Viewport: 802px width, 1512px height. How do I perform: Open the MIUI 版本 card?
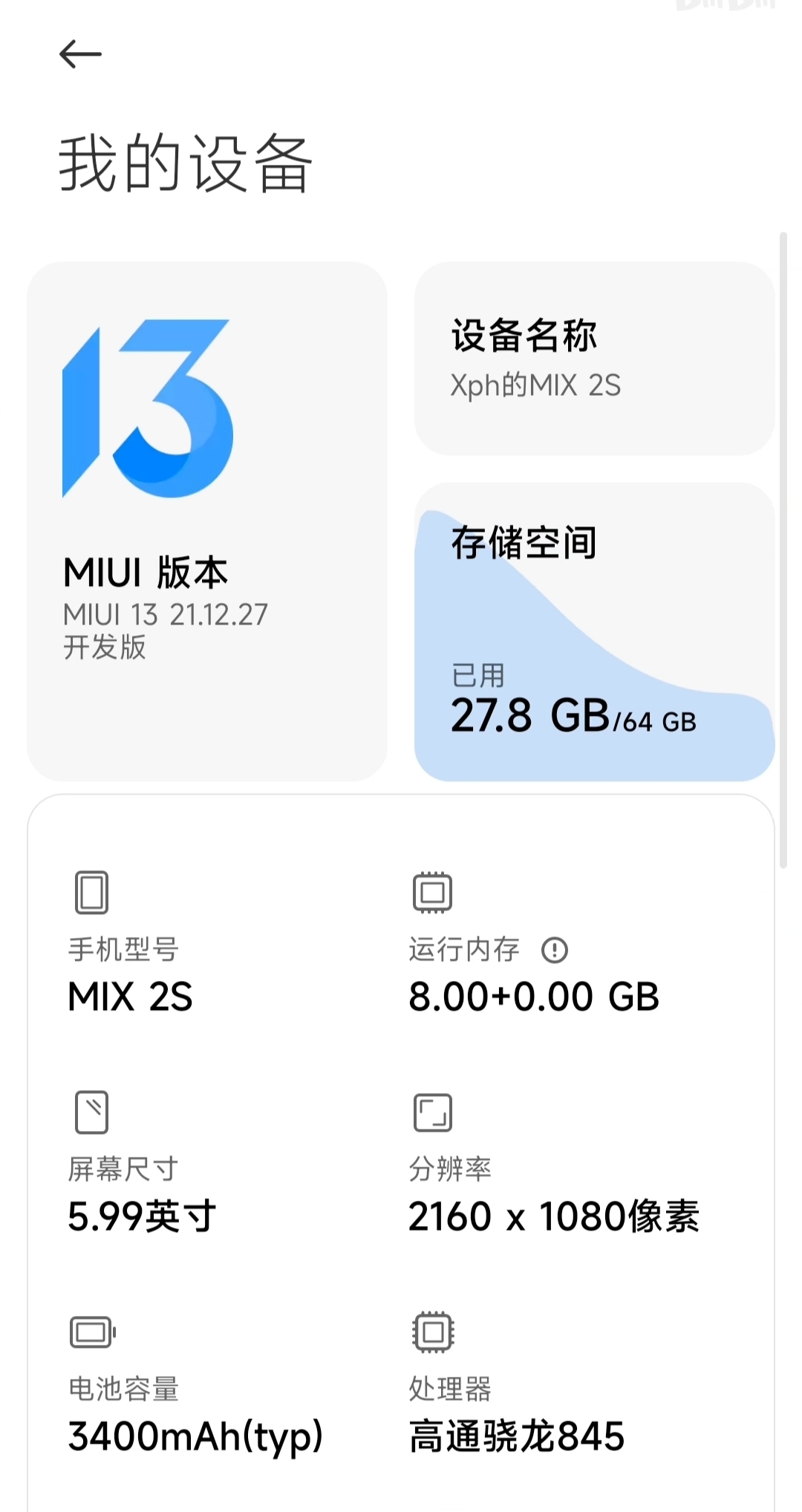pos(207,521)
